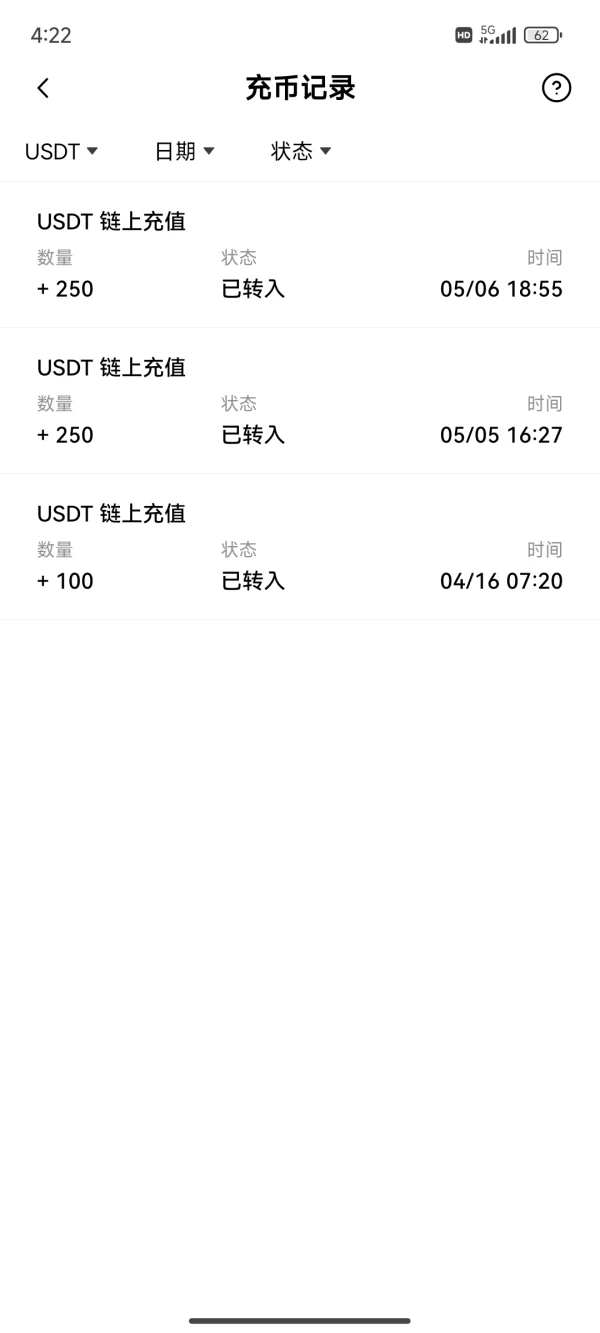Screen dimensions: 600x1333
Task: Open the 日期 date filter
Action: [185, 152]
